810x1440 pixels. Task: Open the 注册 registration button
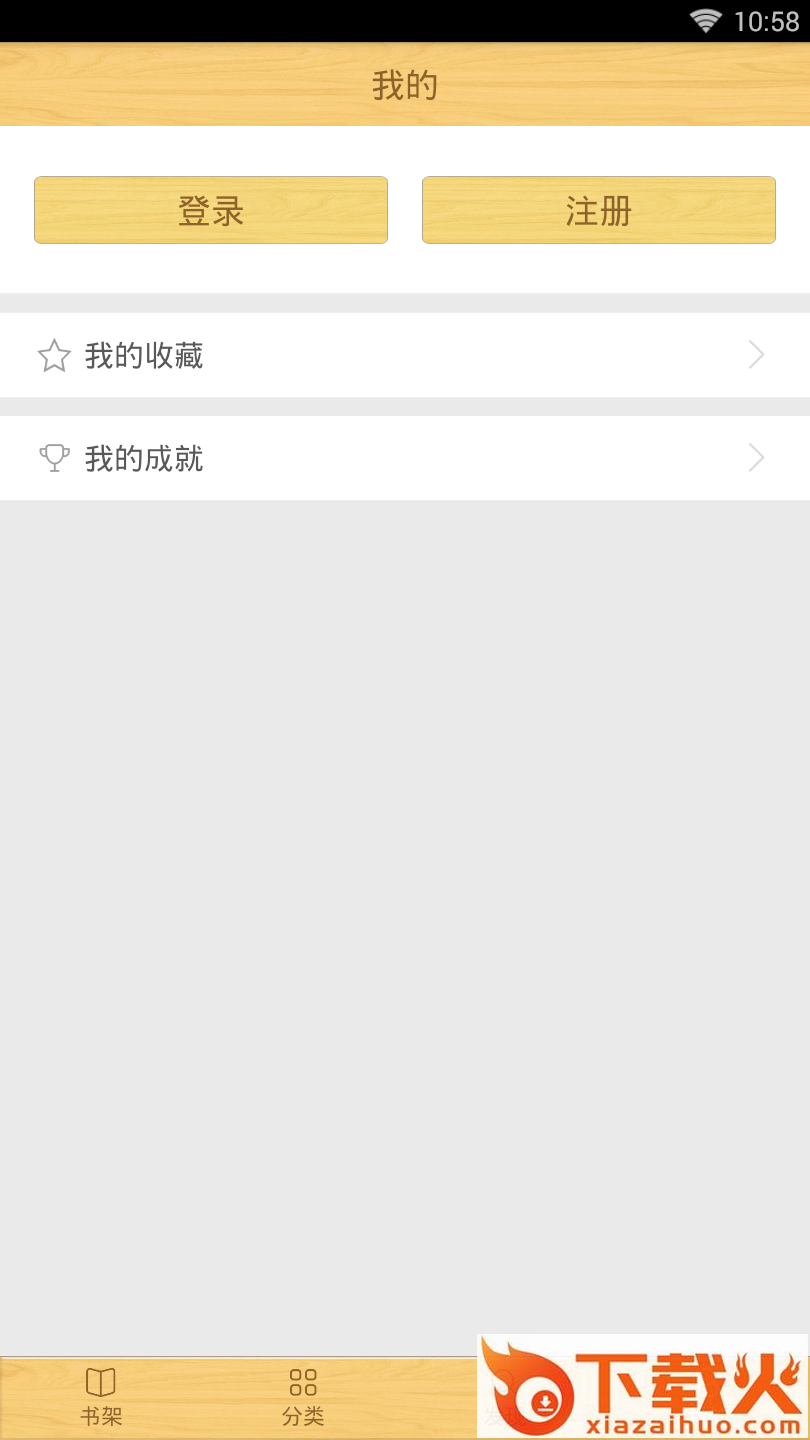coord(598,210)
